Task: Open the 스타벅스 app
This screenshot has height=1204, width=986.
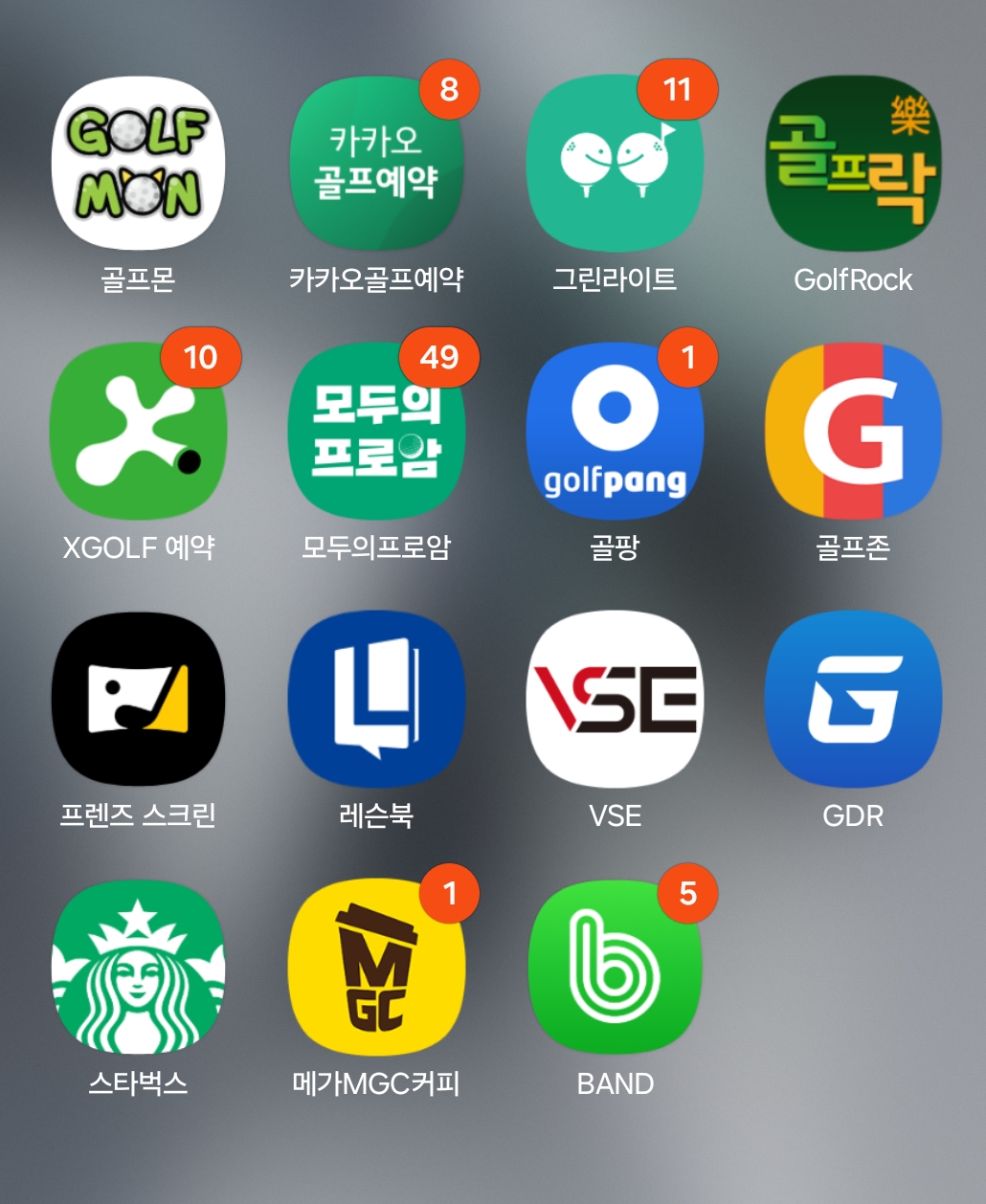Action: (x=138, y=967)
